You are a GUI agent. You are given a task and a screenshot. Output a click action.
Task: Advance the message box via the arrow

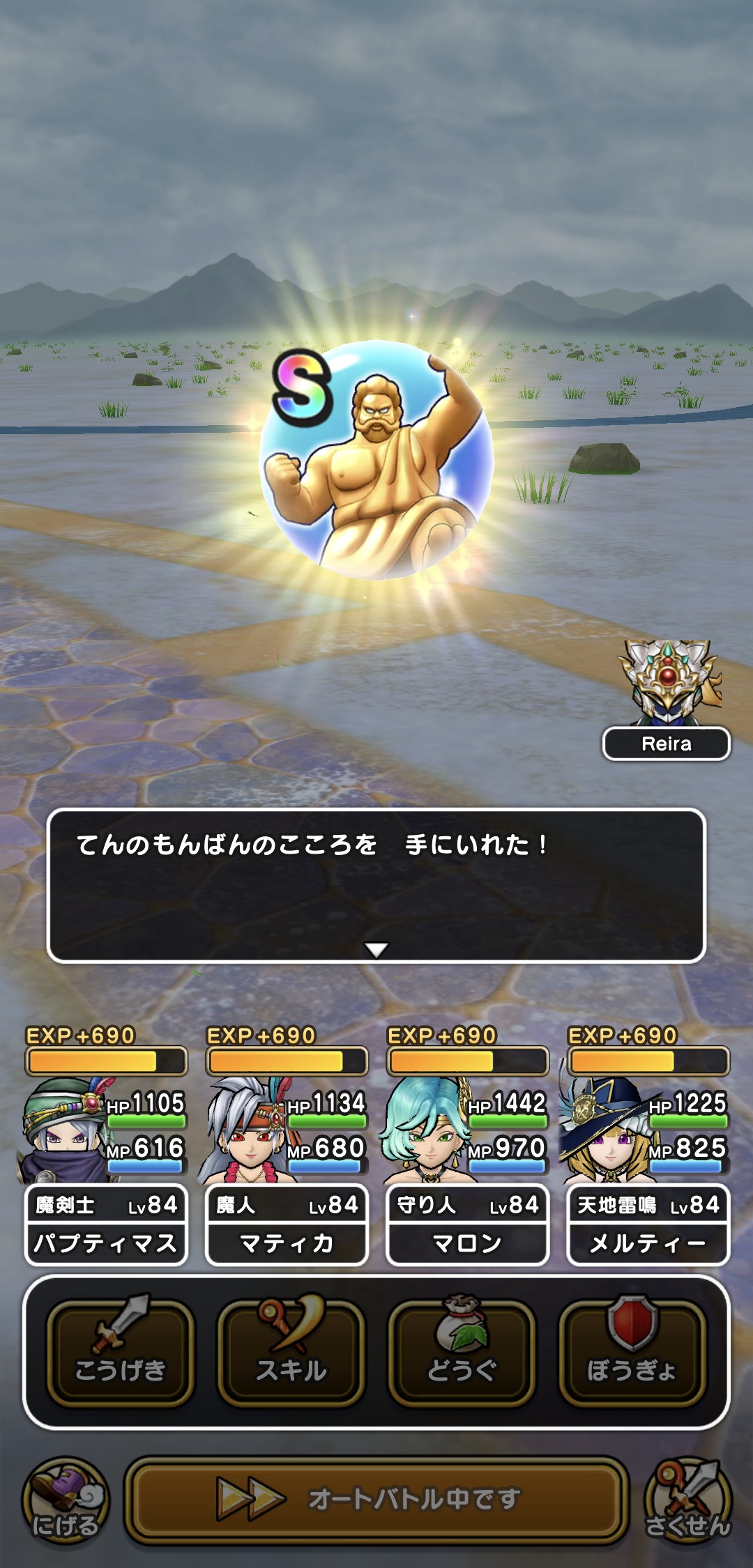376,950
